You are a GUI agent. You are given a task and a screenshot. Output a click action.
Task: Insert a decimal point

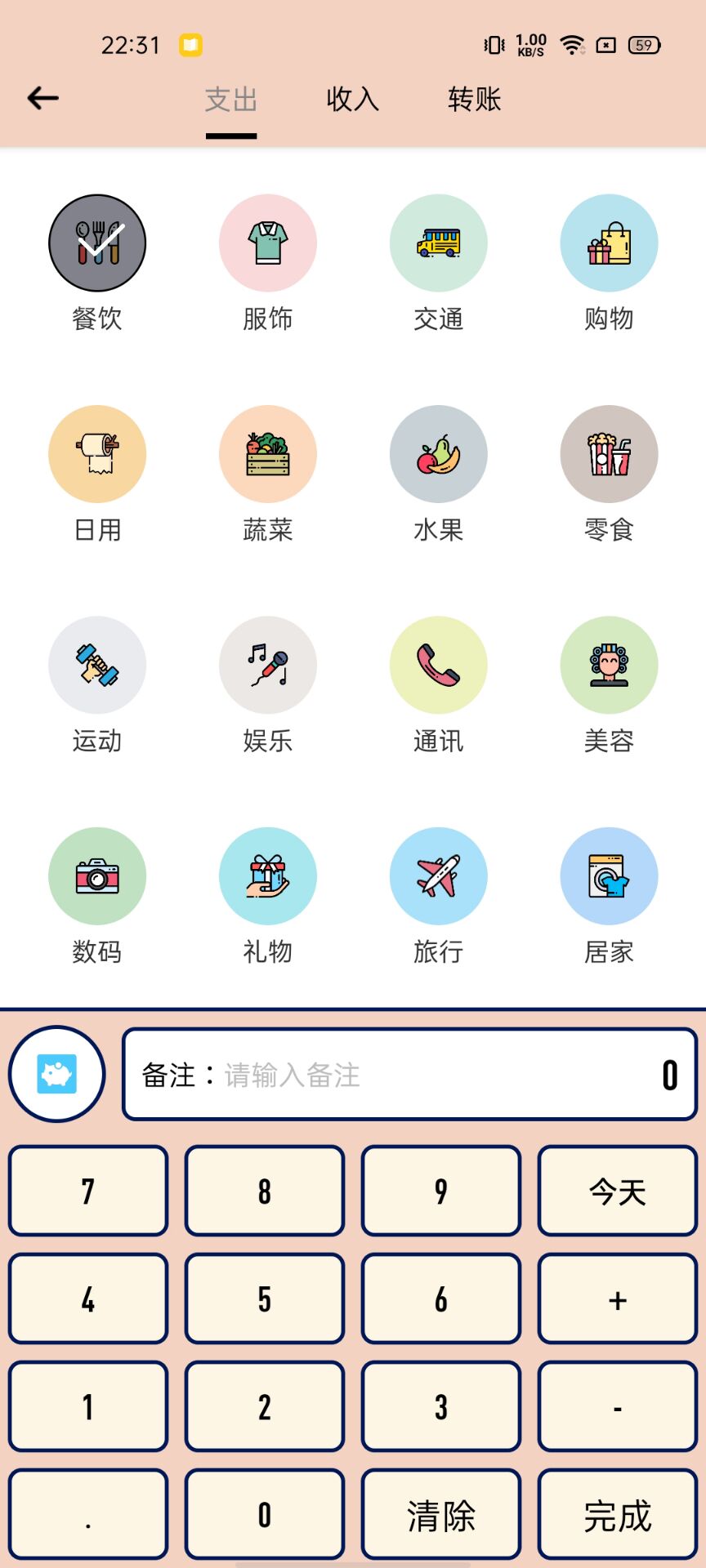pyautogui.click(x=88, y=1515)
